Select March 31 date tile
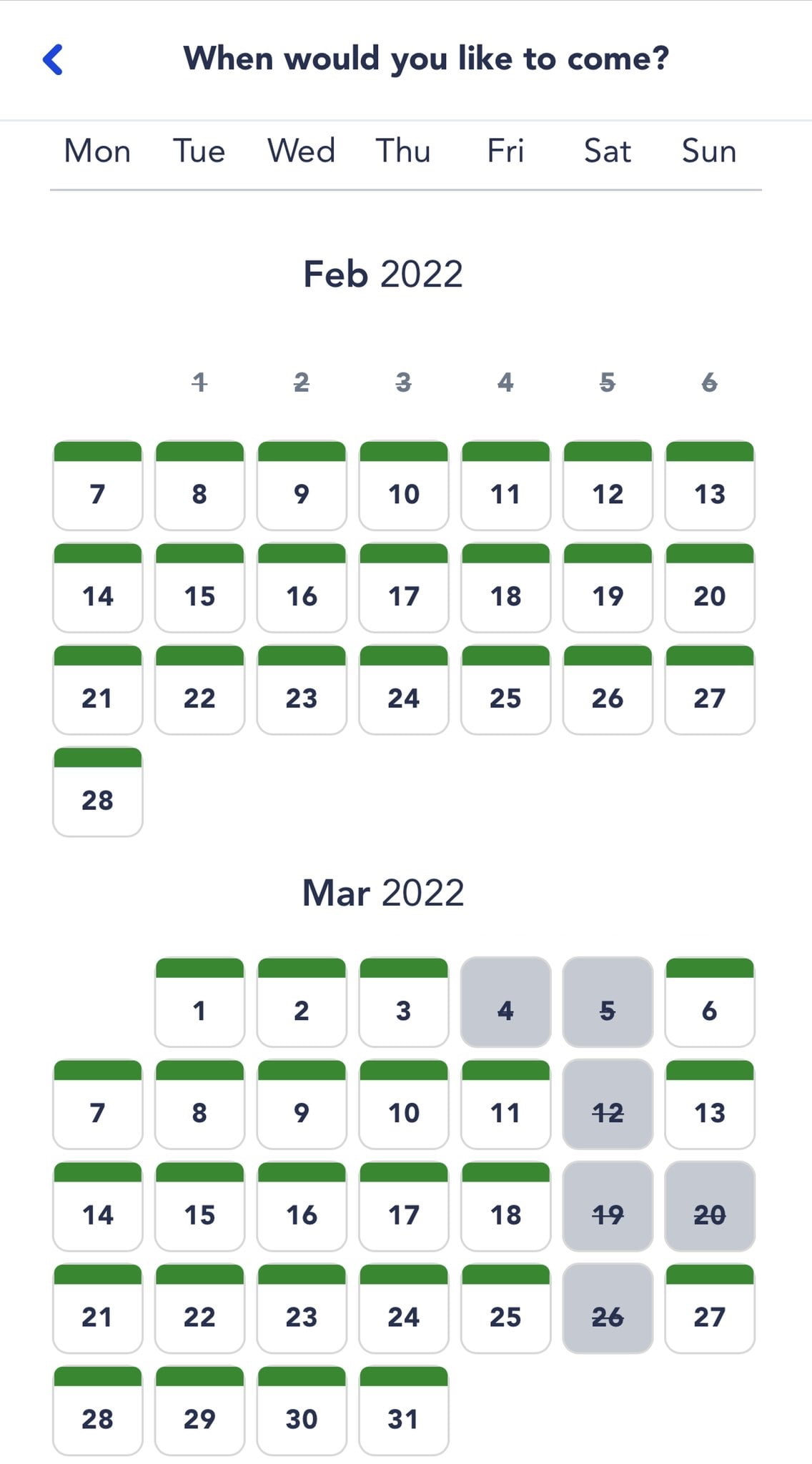812x1464 pixels. [x=404, y=1412]
